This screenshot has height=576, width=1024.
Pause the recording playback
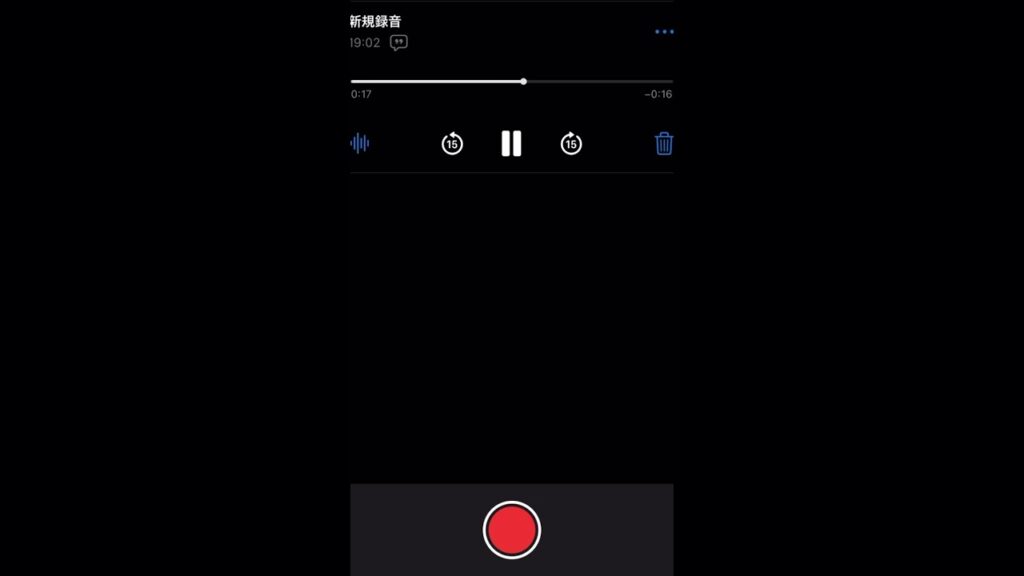coord(511,144)
